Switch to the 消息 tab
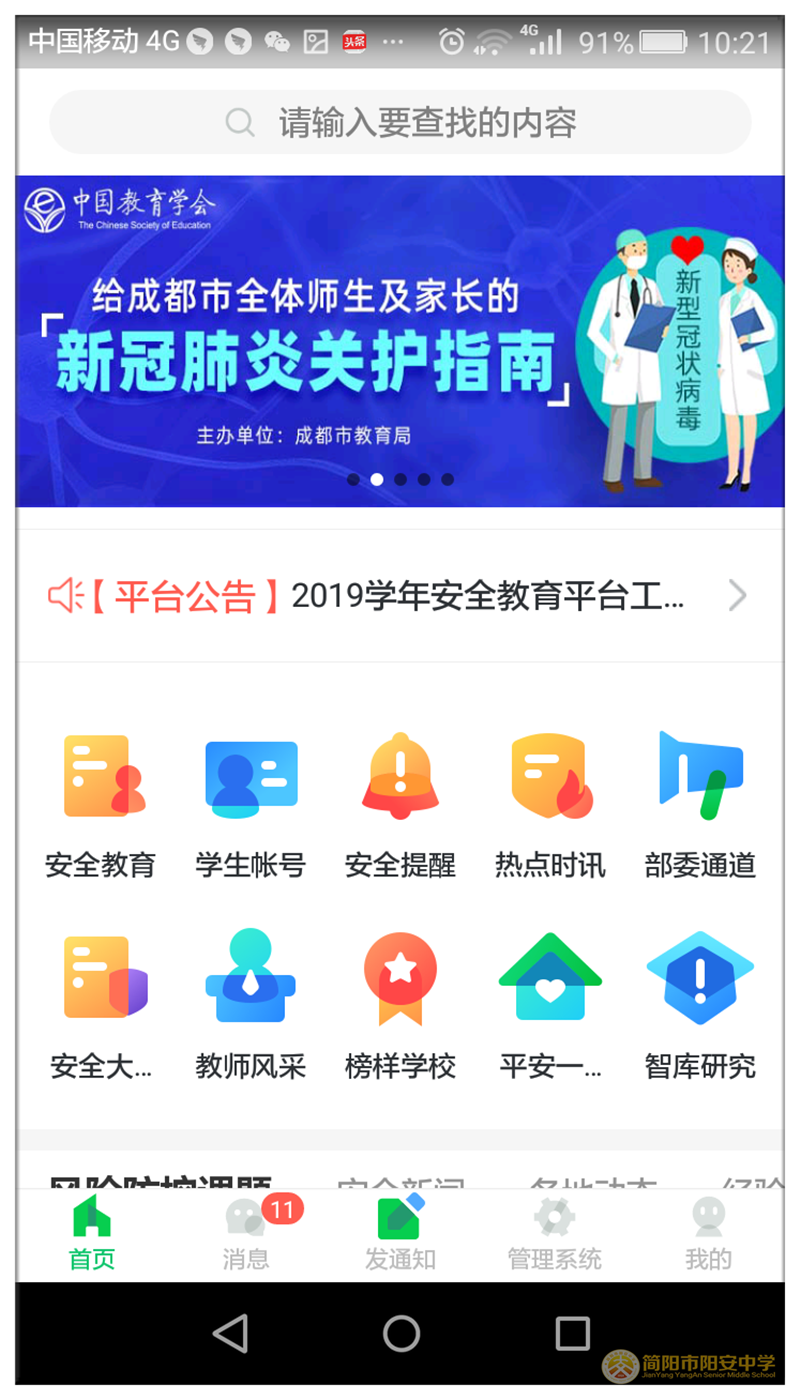 (246, 1232)
